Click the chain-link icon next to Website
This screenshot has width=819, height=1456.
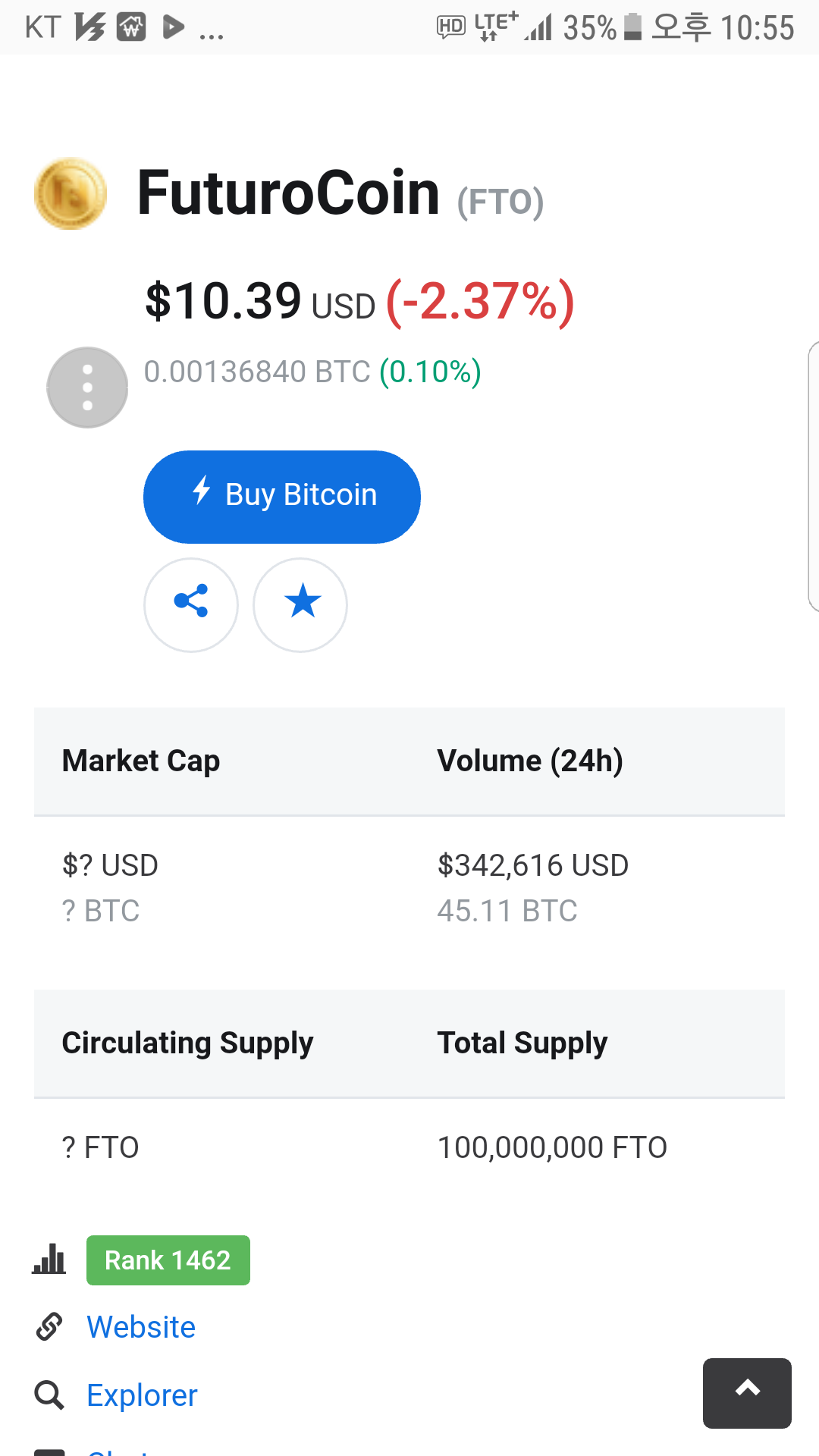(x=49, y=1327)
